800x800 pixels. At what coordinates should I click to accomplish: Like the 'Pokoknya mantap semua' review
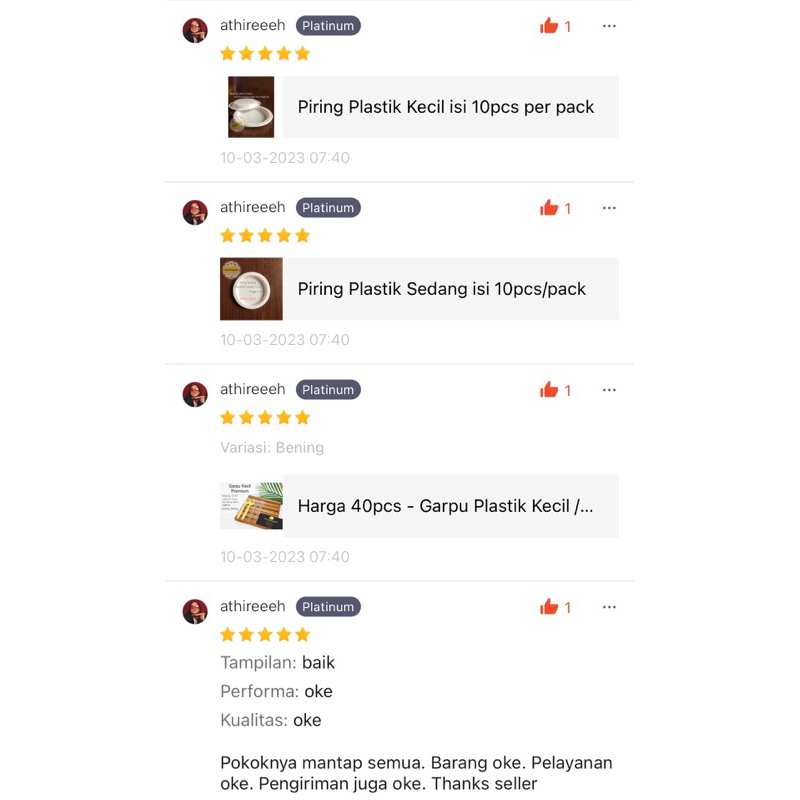pos(549,607)
